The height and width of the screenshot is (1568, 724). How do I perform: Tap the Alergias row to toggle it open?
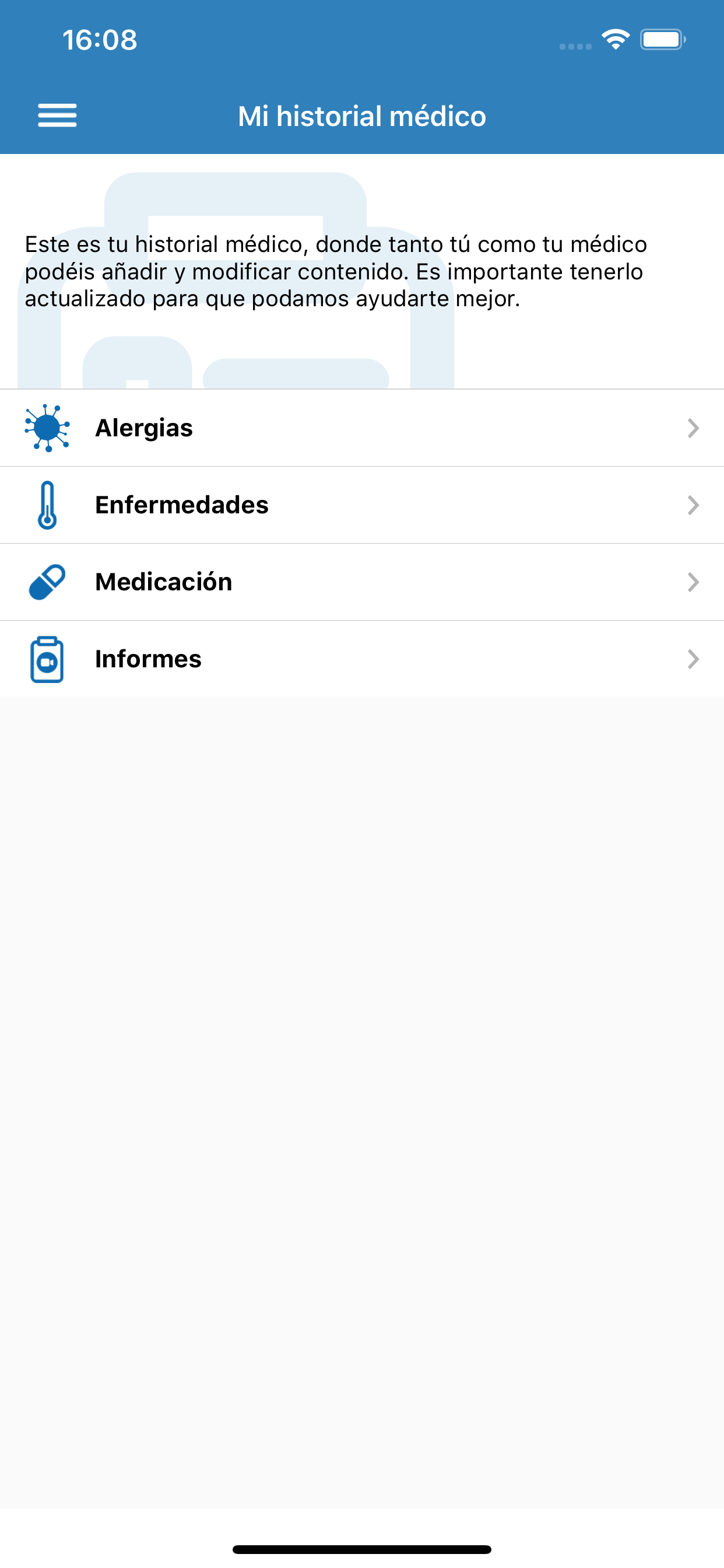(x=362, y=428)
